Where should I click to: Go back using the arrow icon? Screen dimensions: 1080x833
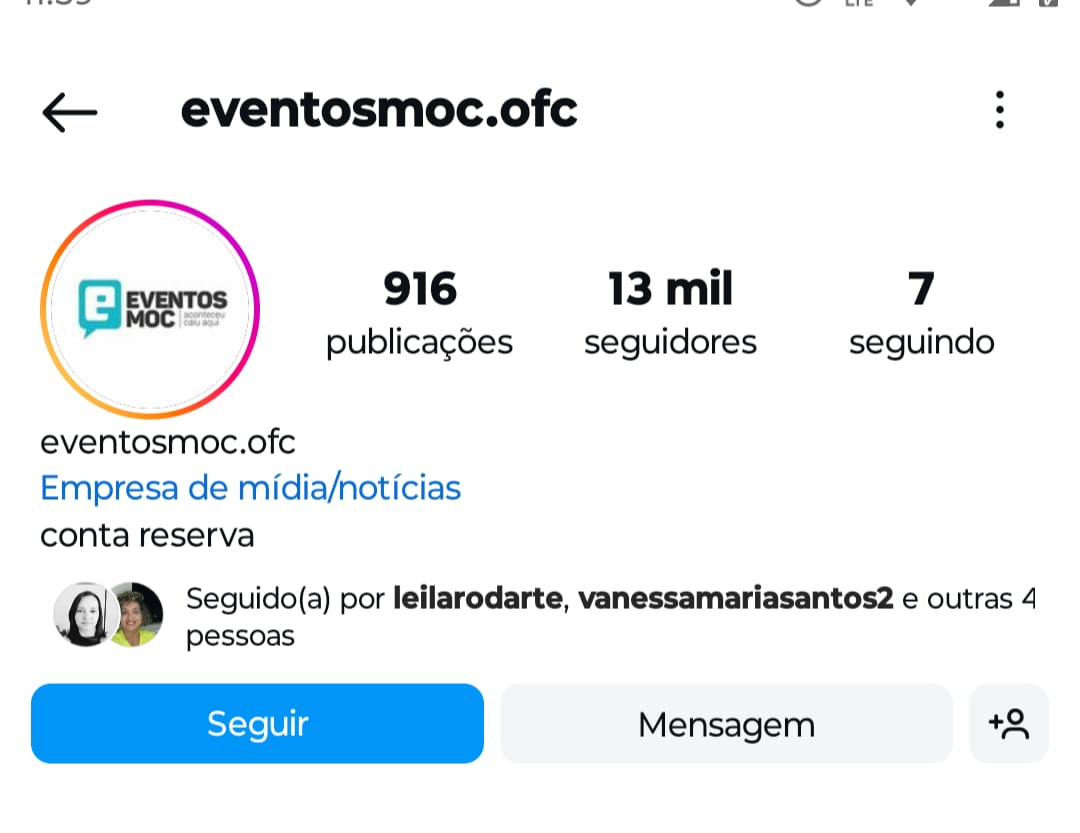point(70,112)
